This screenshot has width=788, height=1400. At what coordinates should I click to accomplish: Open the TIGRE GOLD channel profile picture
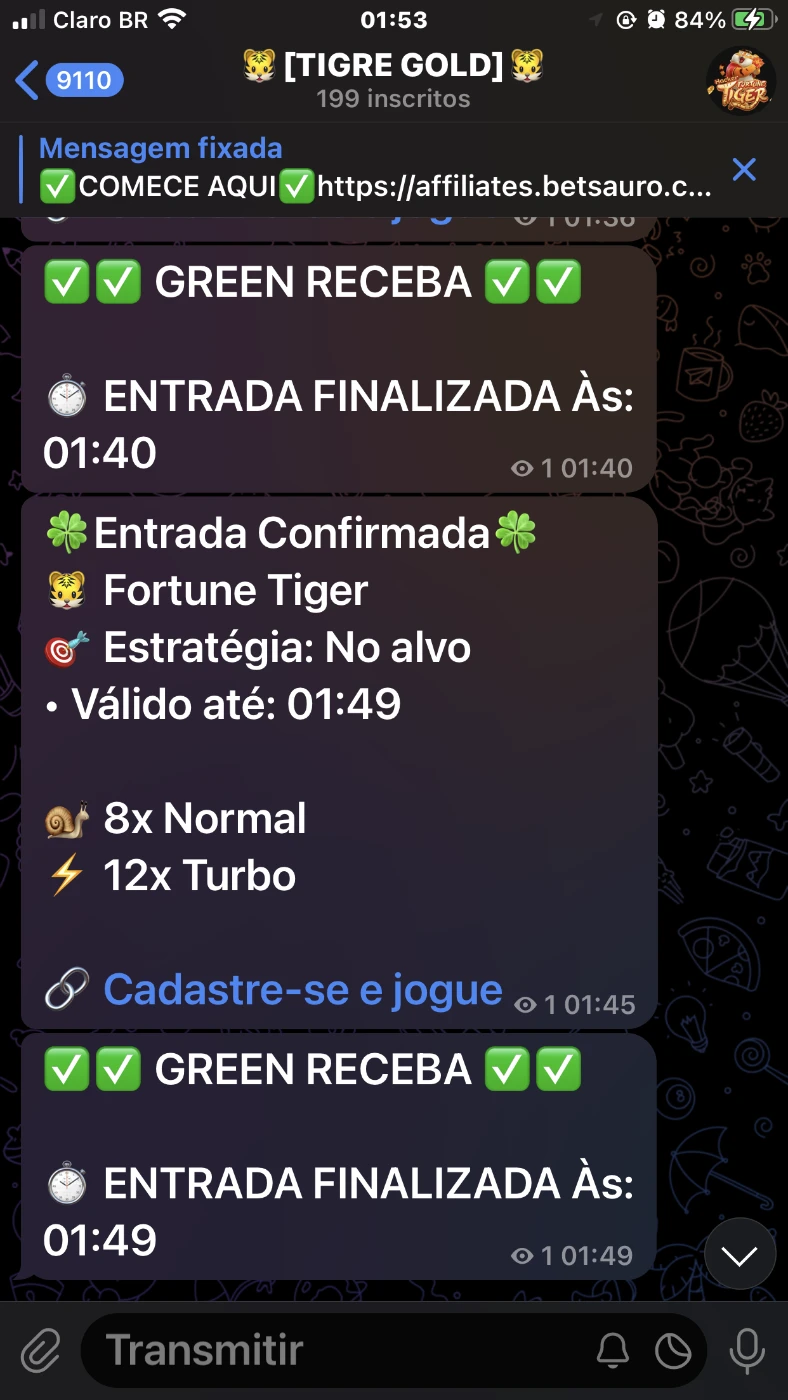[x=741, y=81]
